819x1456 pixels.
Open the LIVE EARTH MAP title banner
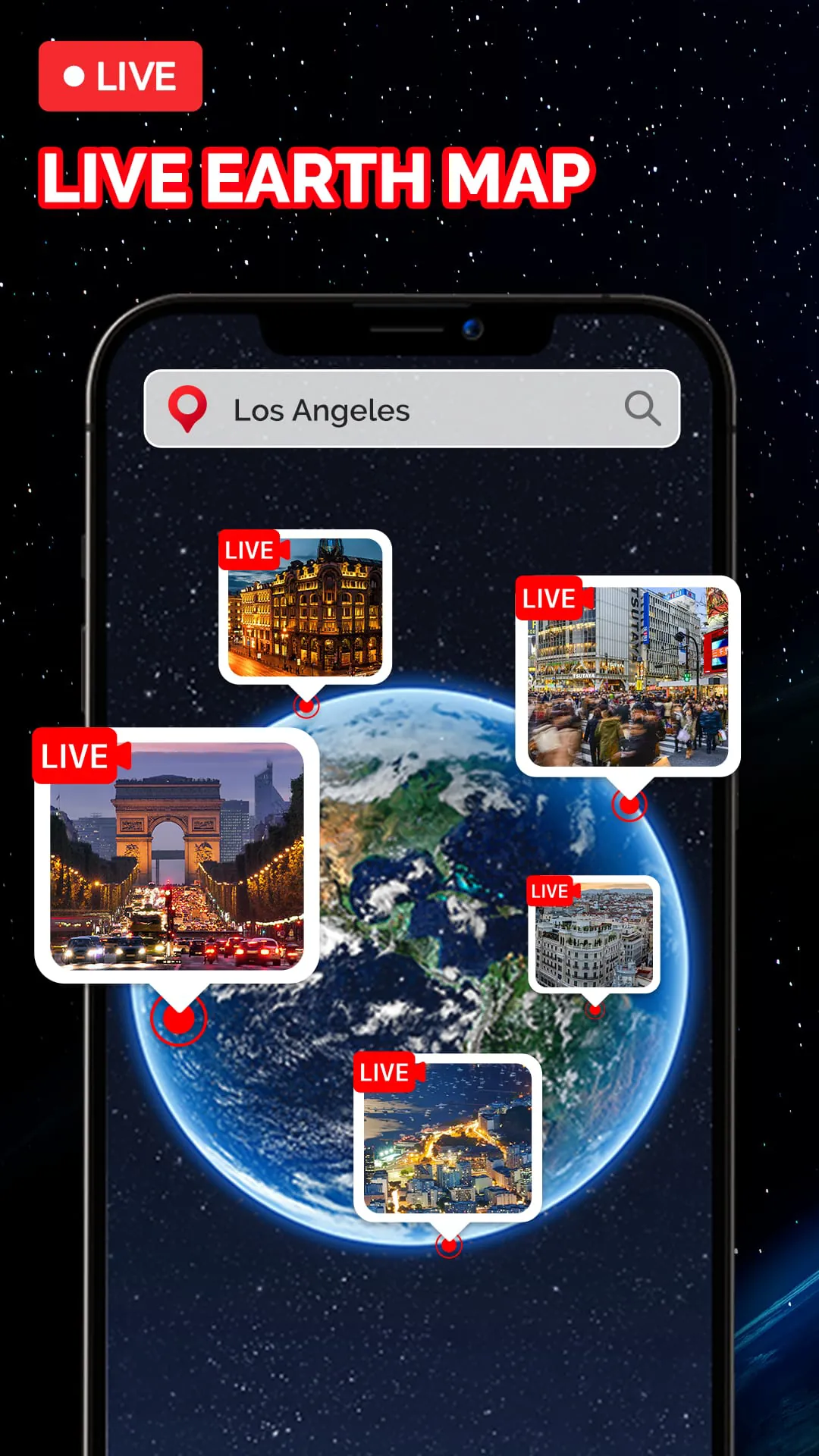pyautogui.click(x=318, y=177)
